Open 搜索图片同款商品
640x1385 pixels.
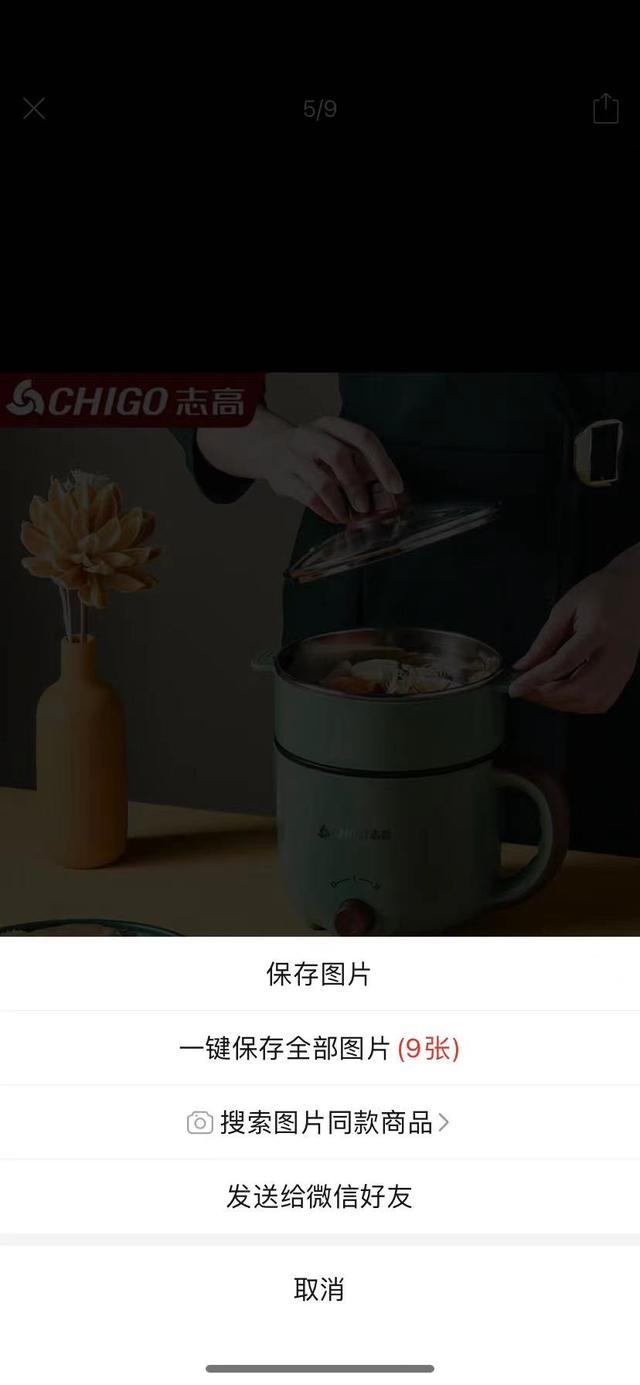320,1122
